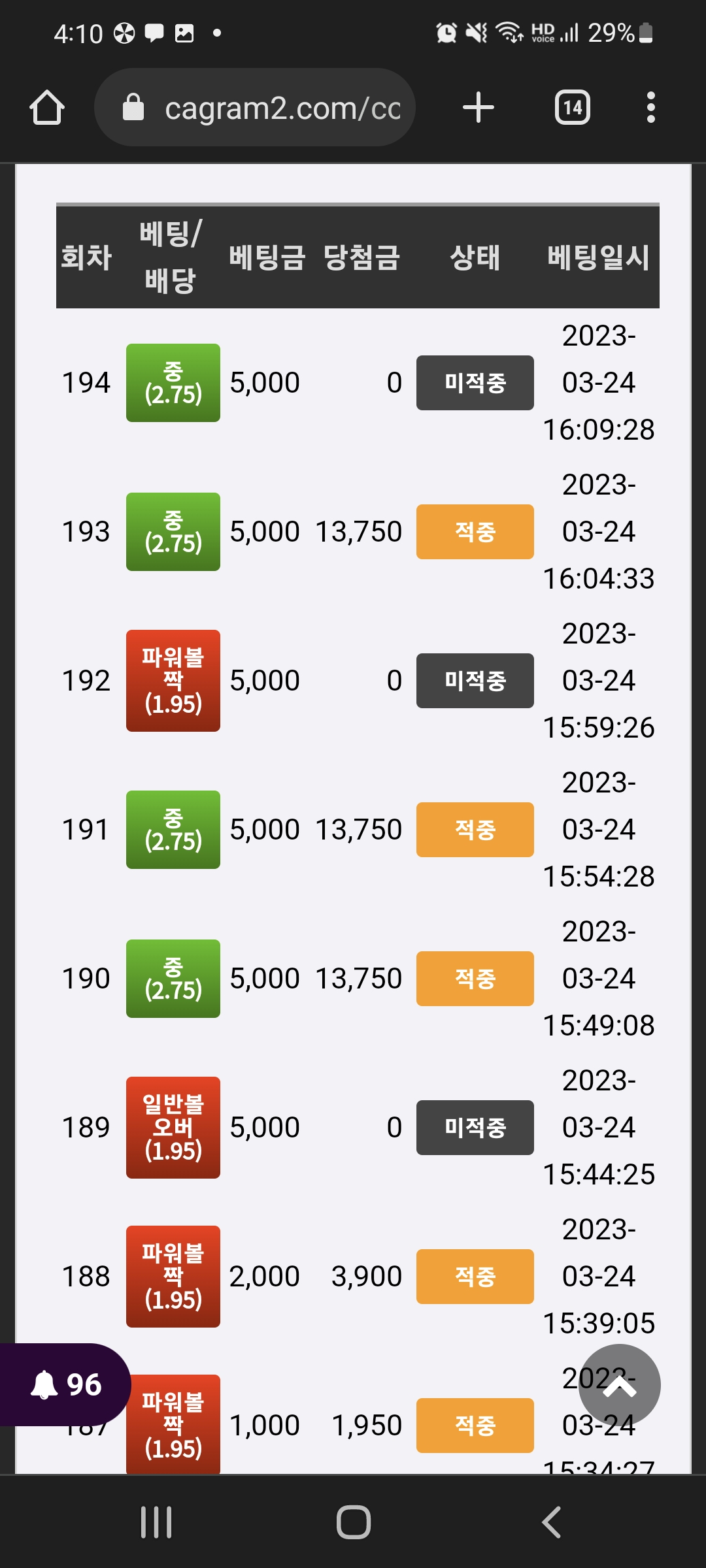Viewport: 706px width, 1568px height.
Task: Go back using the system back button
Action: point(551,1522)
